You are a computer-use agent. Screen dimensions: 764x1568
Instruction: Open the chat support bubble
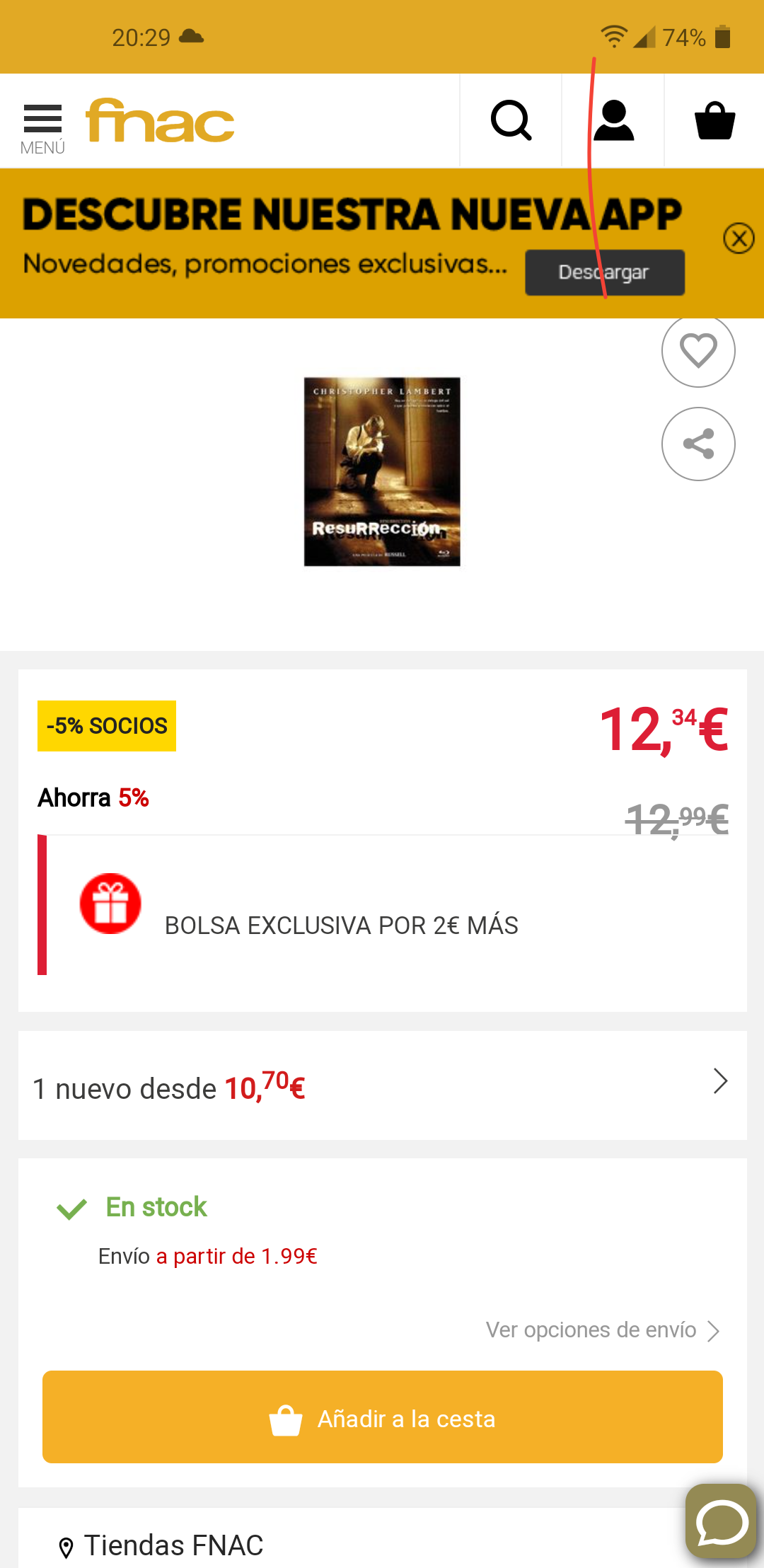coord(722,1521)
